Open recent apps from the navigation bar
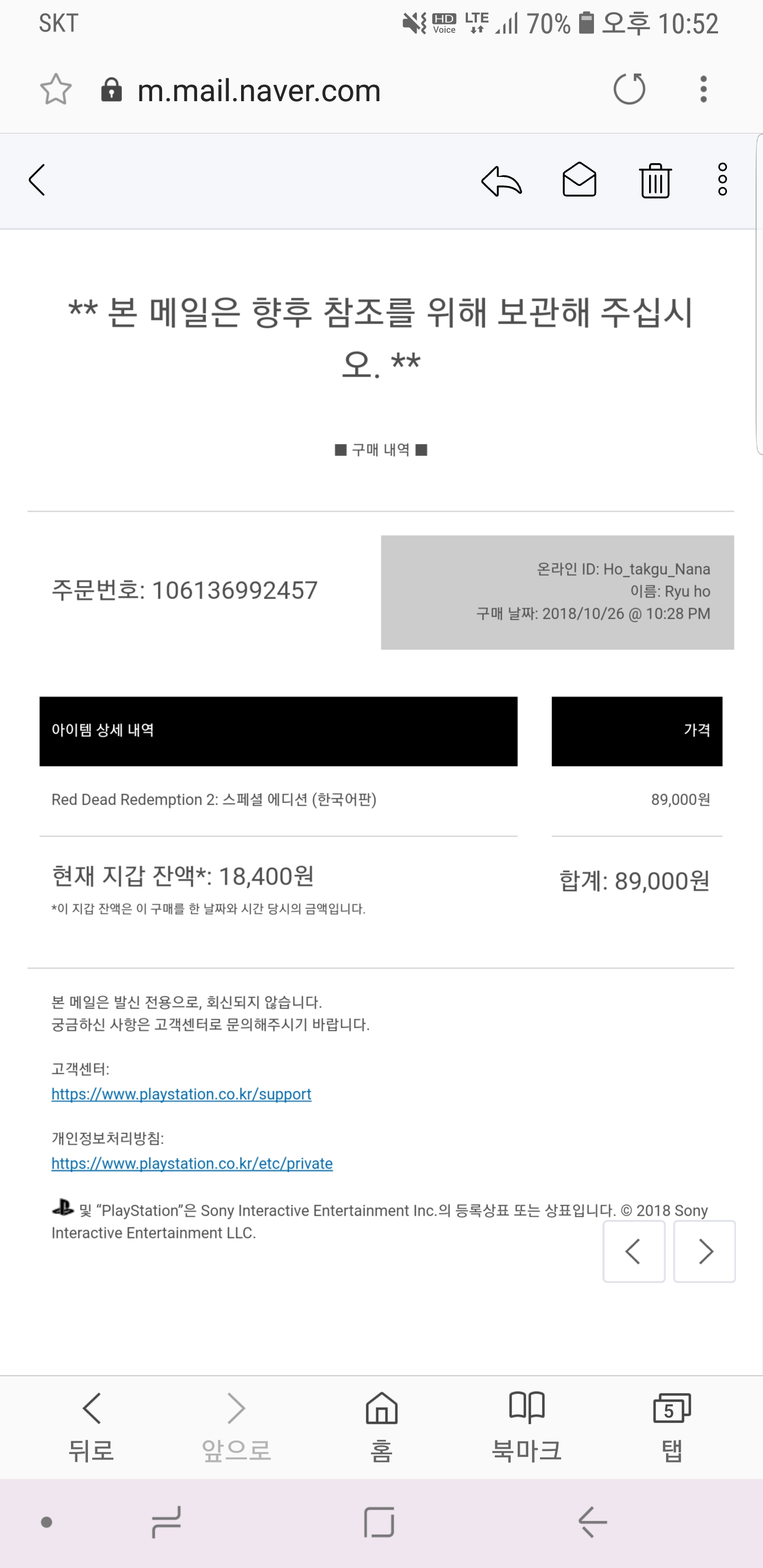This screenshot has width=763, height=1568. point(166,1522)
